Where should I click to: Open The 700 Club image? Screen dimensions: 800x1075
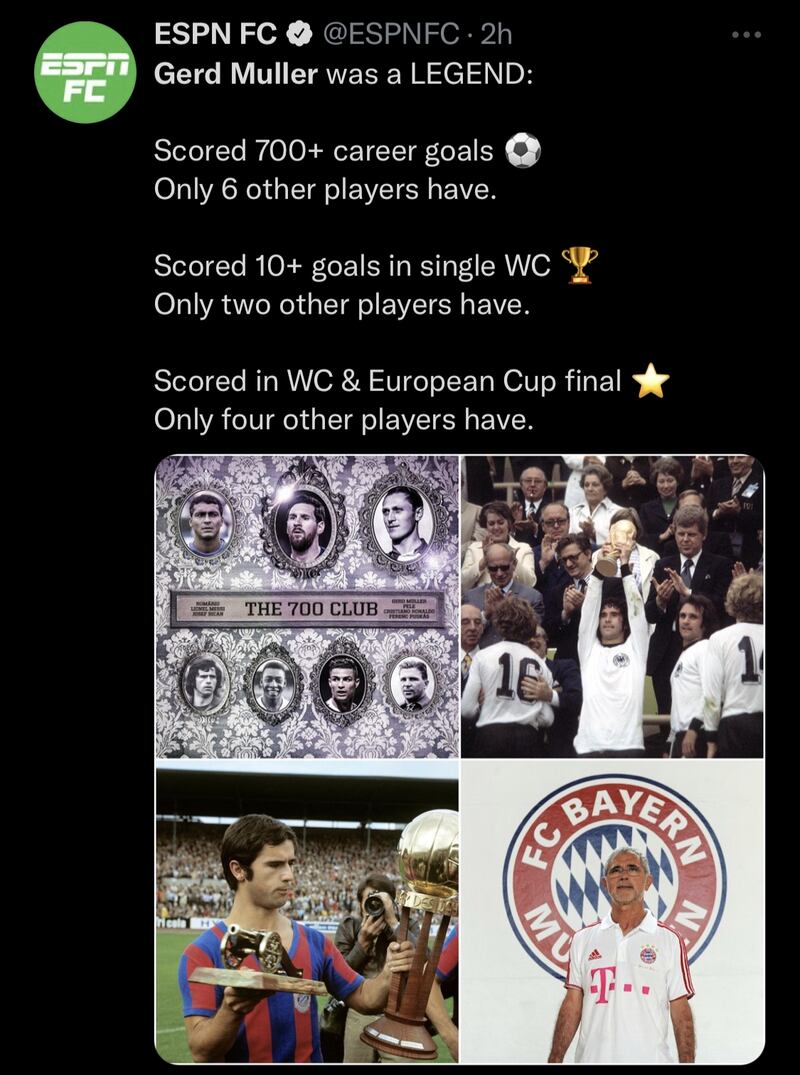307,607
